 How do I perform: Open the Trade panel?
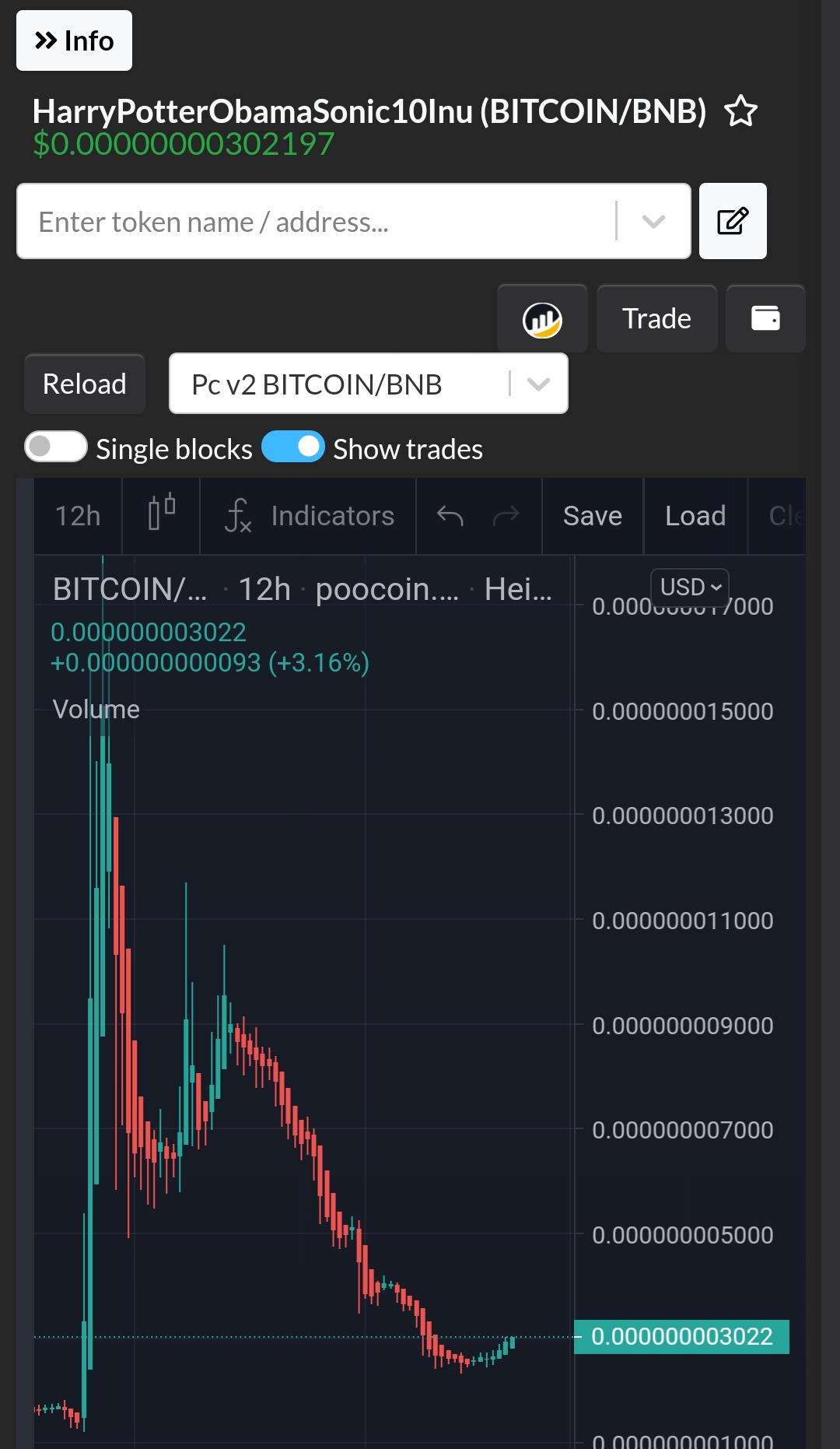tap(656, 319)
